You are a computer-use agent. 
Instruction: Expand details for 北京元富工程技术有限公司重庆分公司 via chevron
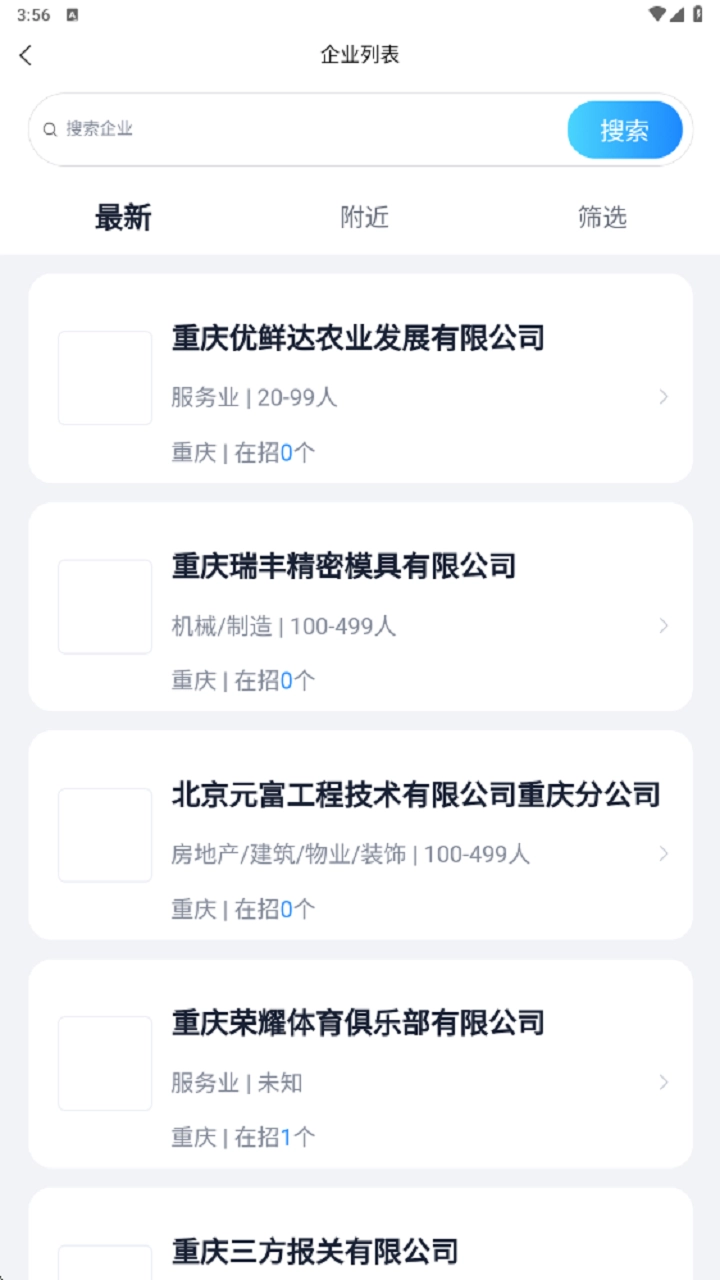click(x=664, y=854)
